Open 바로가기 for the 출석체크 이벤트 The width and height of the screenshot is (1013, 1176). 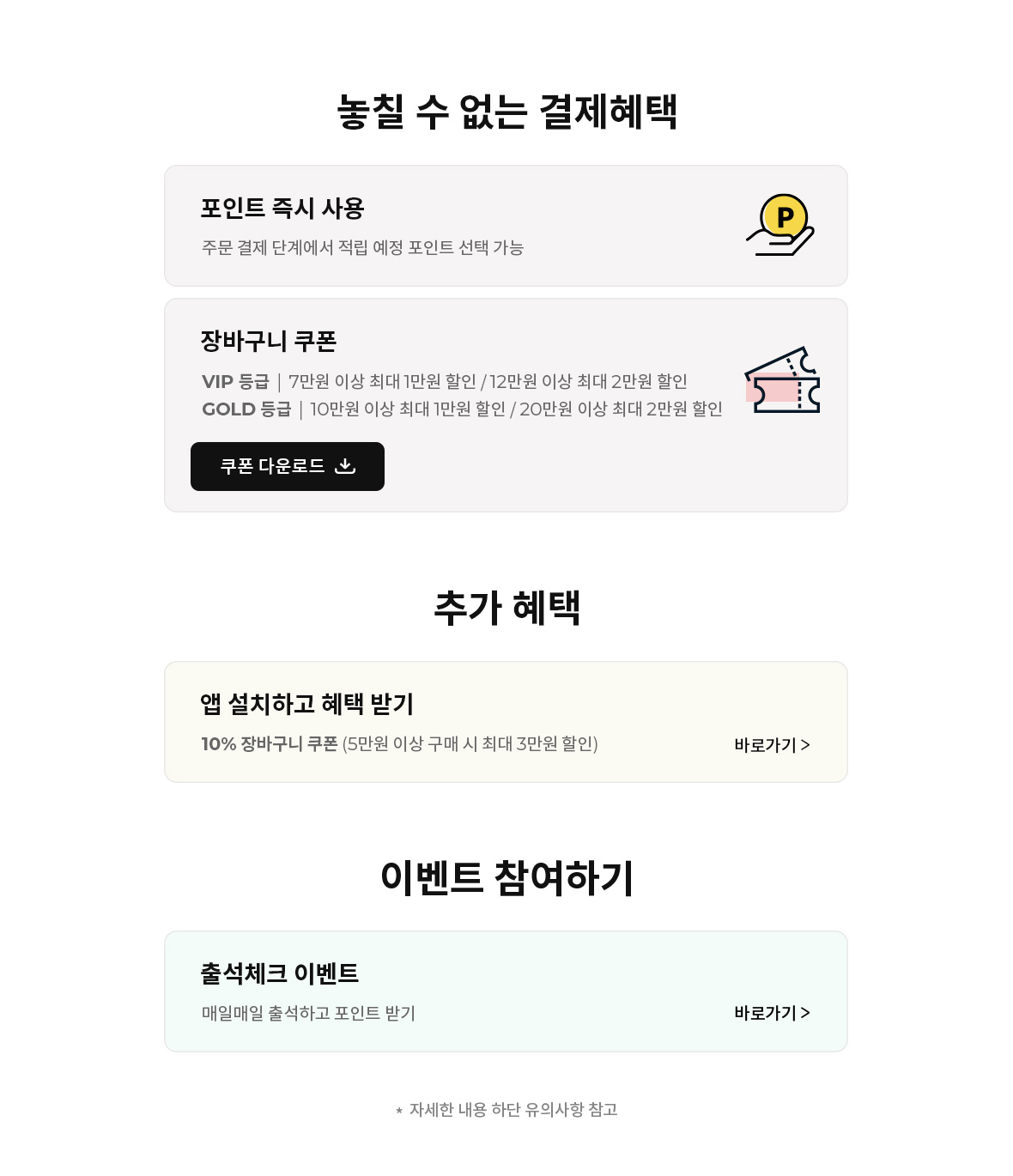771,1013
